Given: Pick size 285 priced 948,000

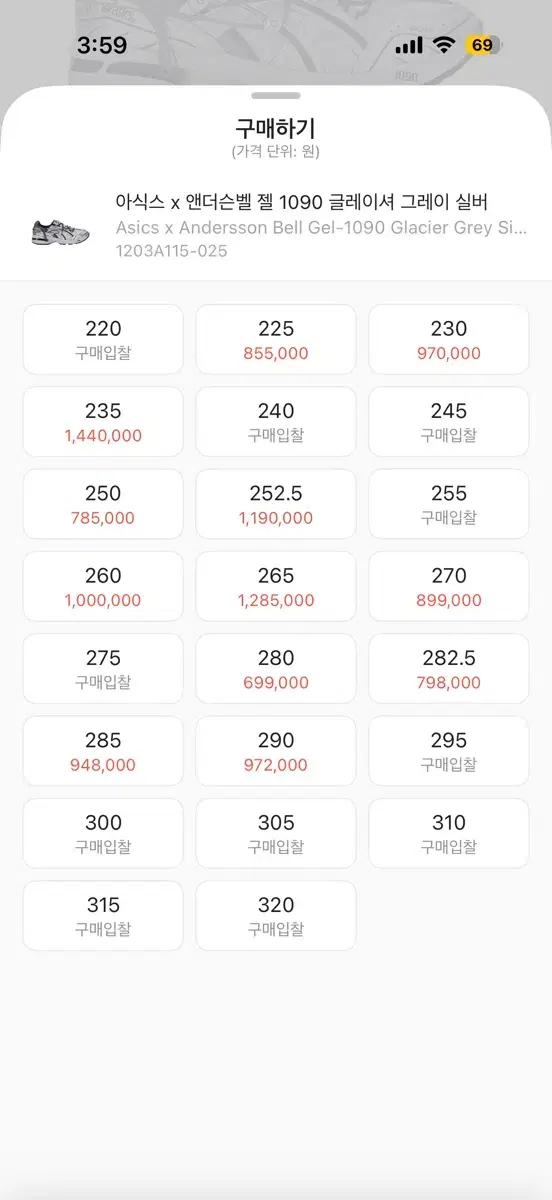Looking at the screenshot, I should tap(103, 751).
